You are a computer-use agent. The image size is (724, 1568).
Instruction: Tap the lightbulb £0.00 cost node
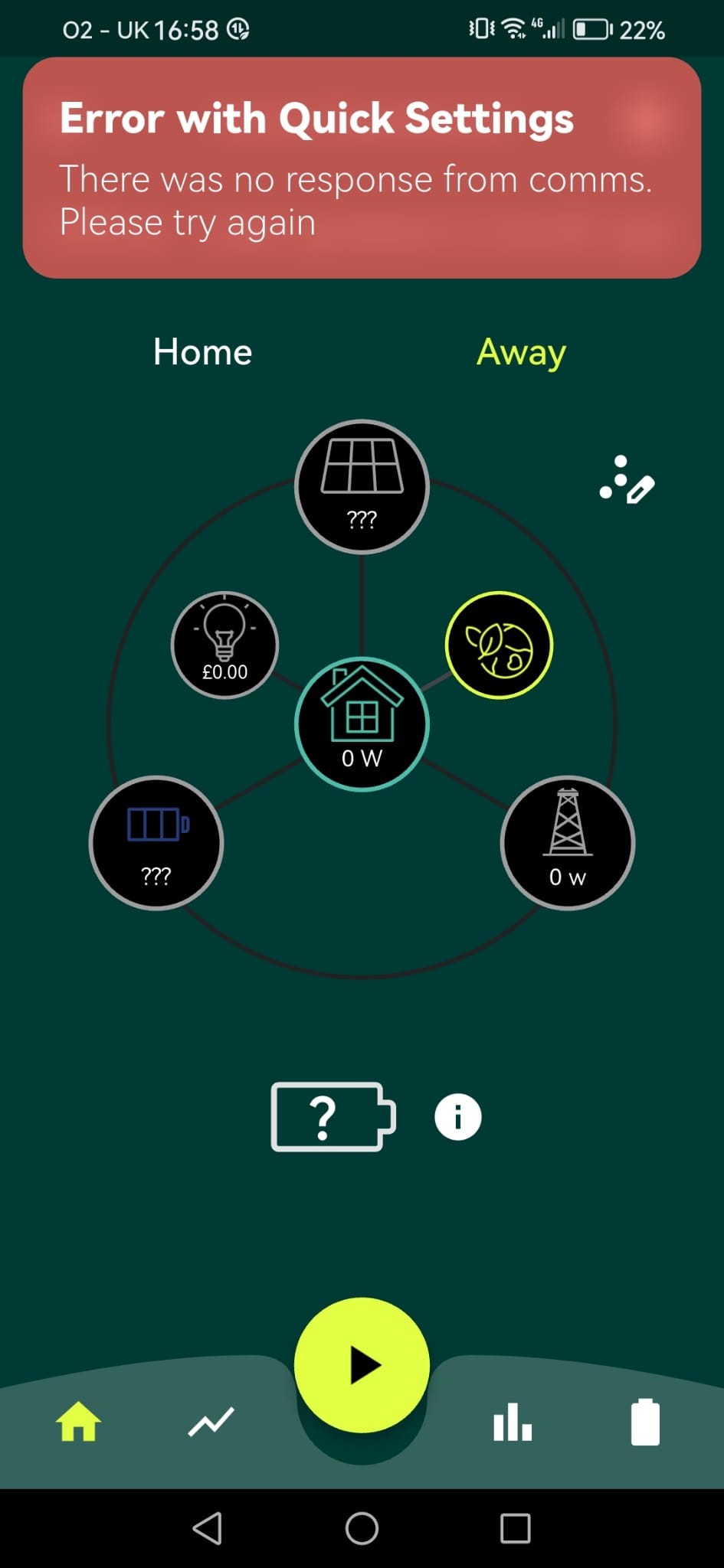[224, 645]
